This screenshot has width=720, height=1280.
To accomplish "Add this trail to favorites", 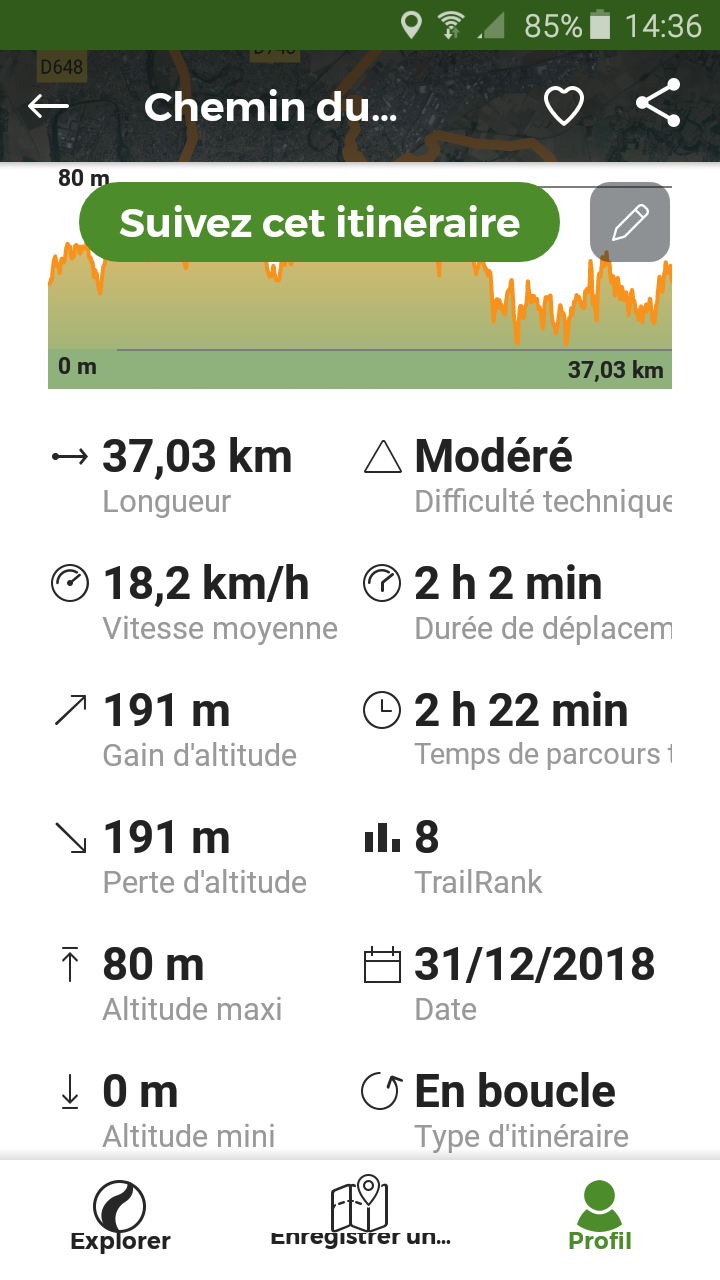I will [x=563, y=106].
